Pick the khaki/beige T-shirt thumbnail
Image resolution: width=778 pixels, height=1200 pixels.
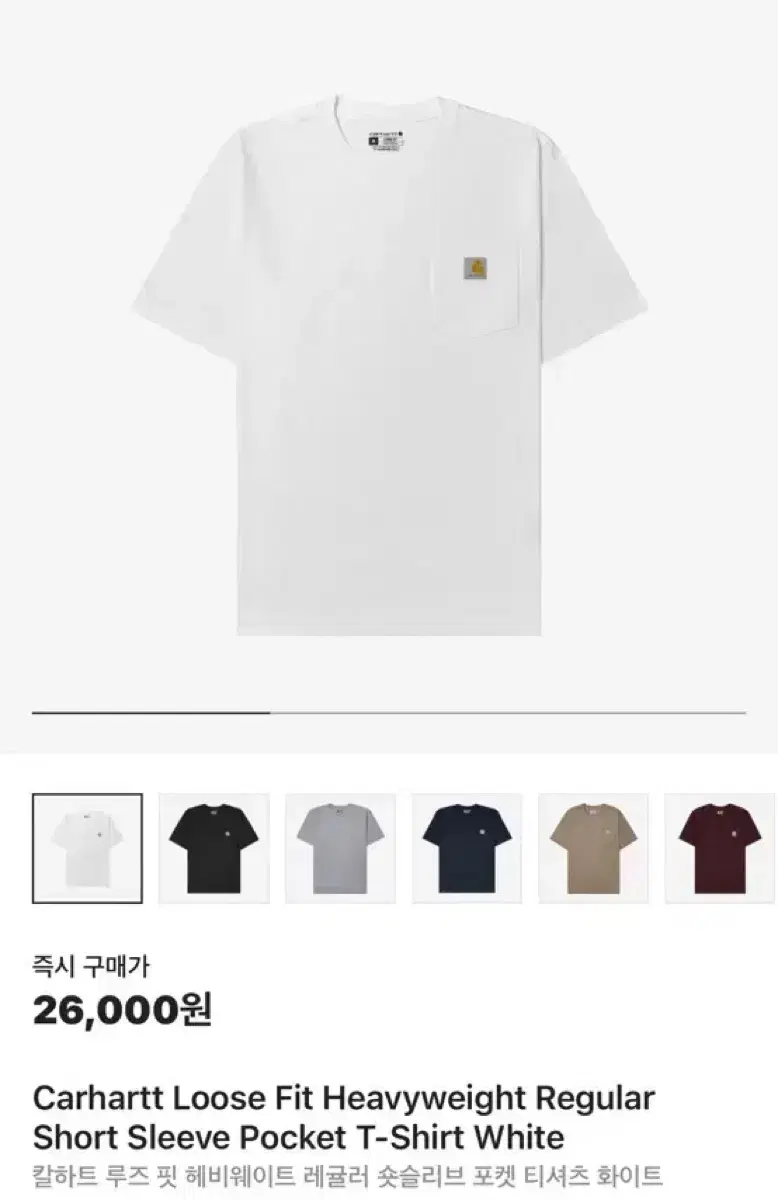[x=592, y=845]
